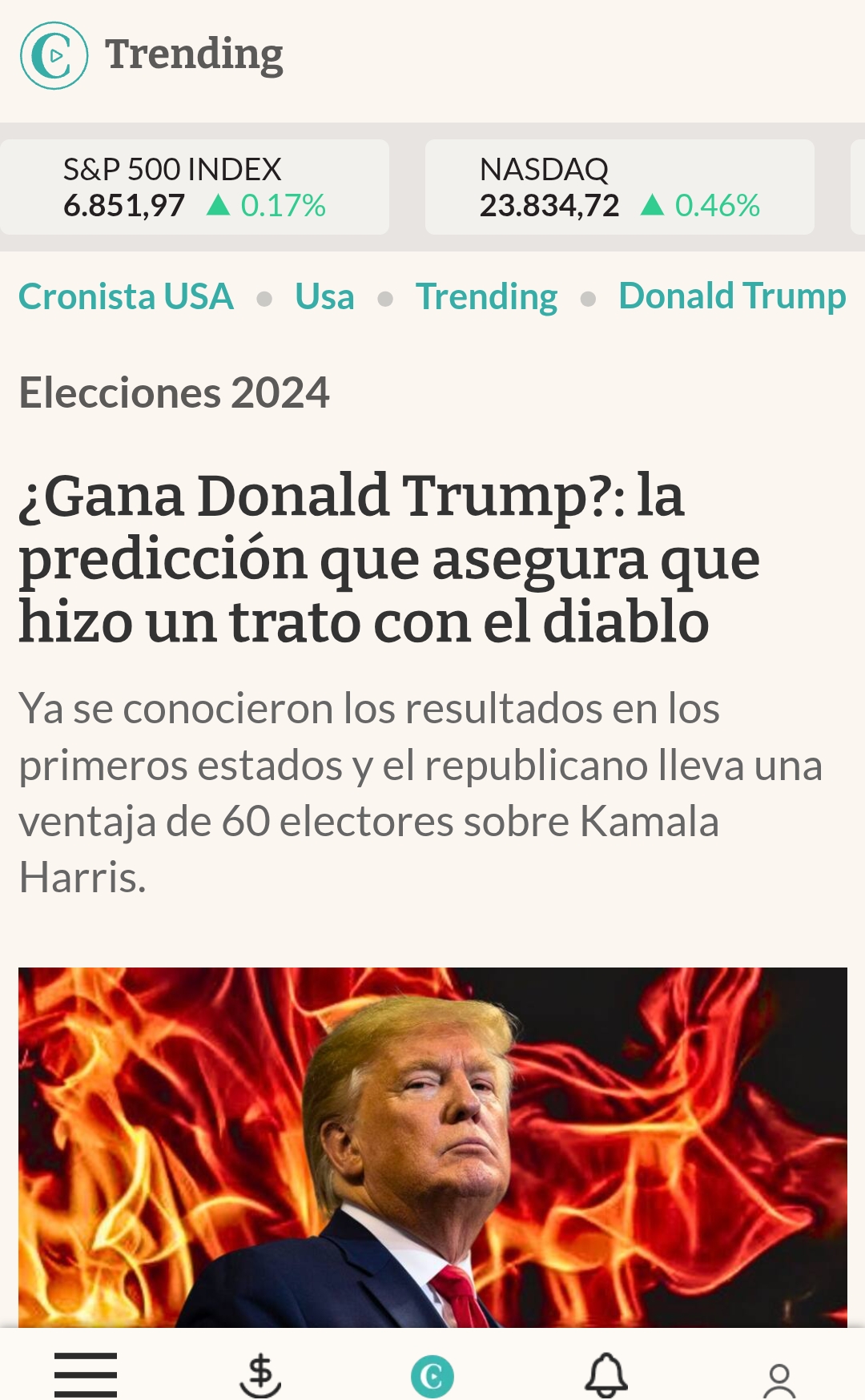Tap the Cronista icon in bottom bar
Image resolution: width=865 pixels, height=1400 pixels.
coord(432,1376)
